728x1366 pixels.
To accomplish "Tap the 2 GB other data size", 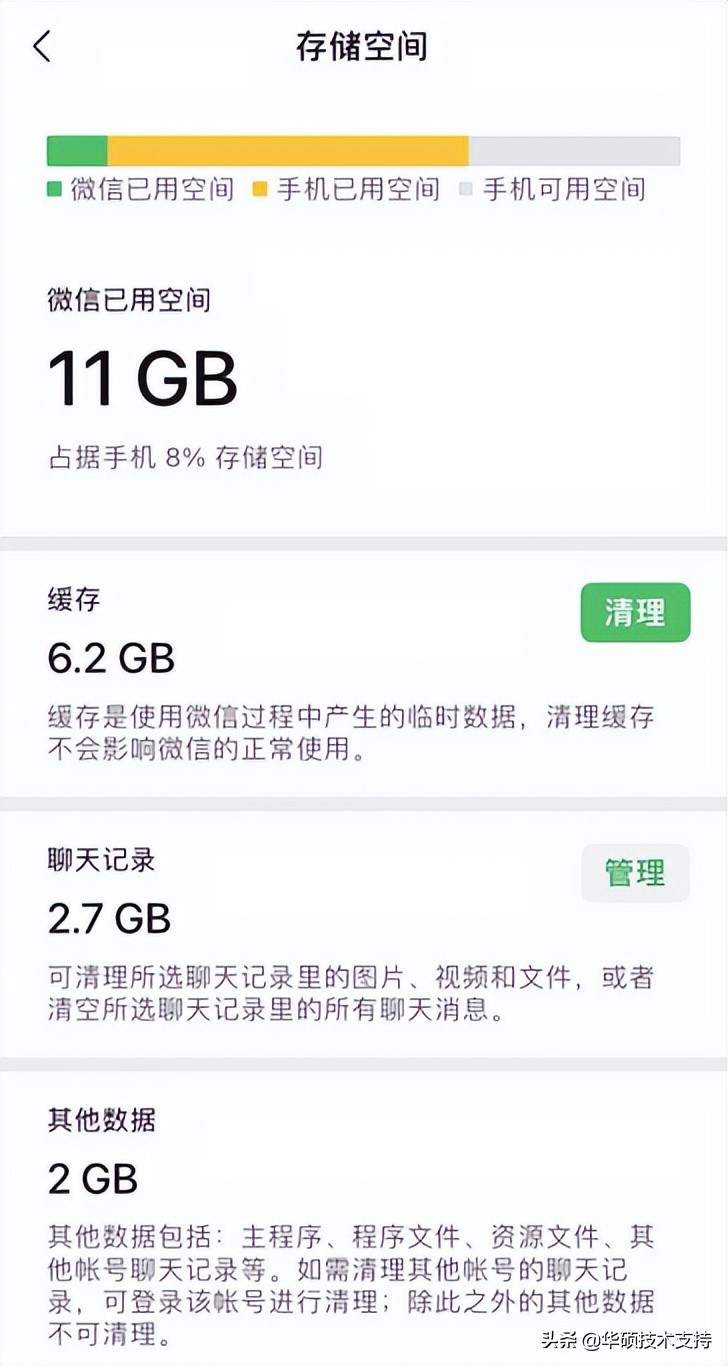I will (93, 1178).
